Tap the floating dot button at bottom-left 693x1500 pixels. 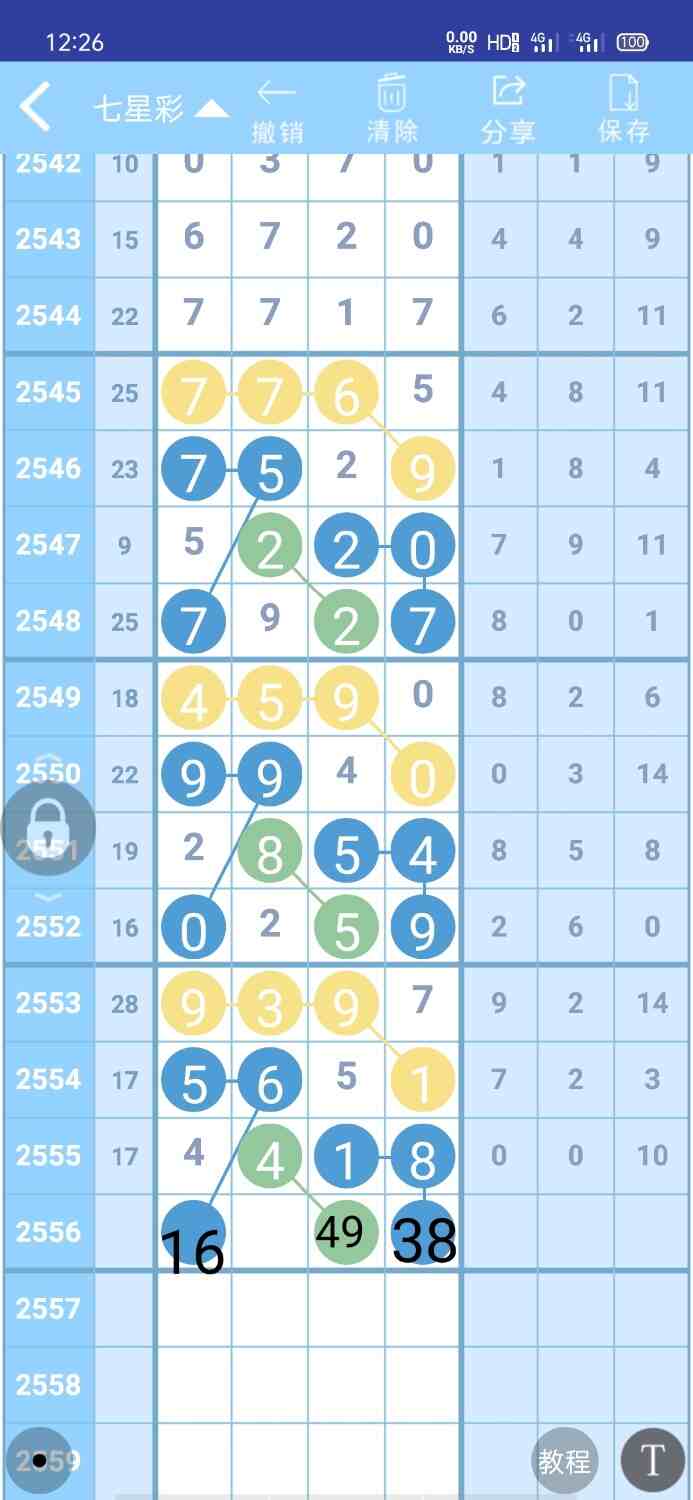coord(39,1461)
